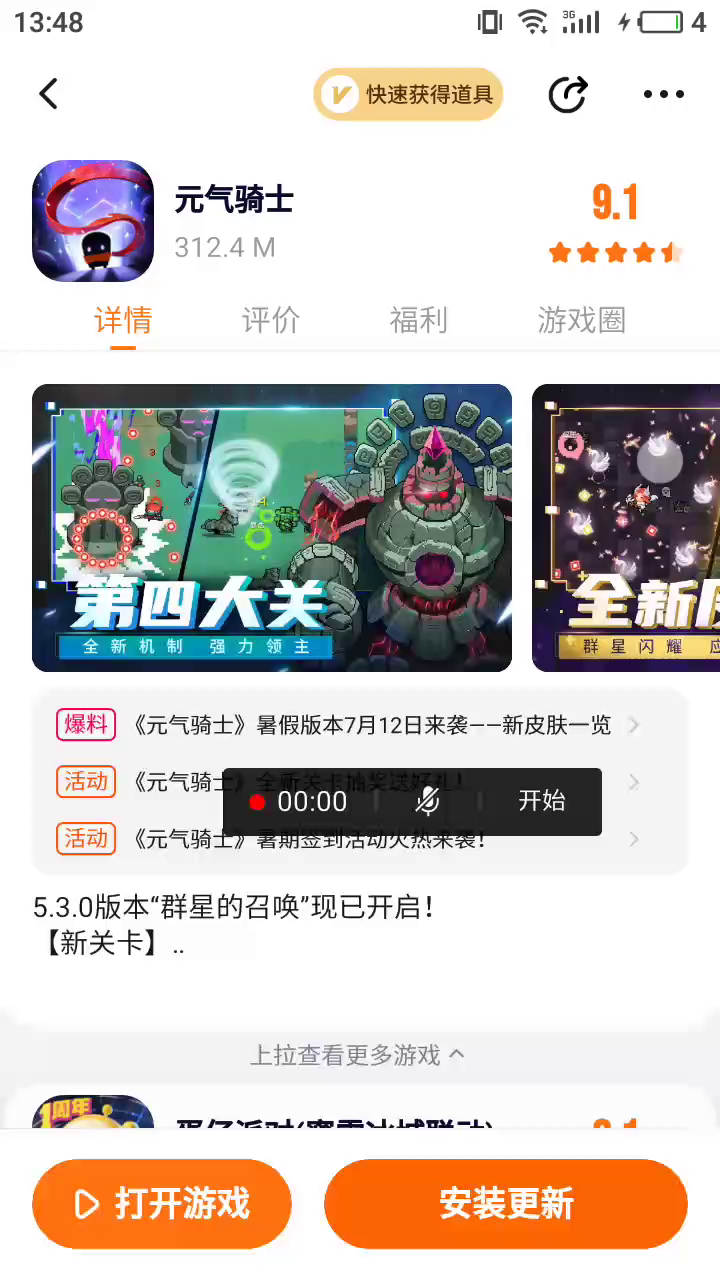Start recording with the 开始 button
Screen dimensions: 720x1280
pyautogui.click(x=541, y=801)
